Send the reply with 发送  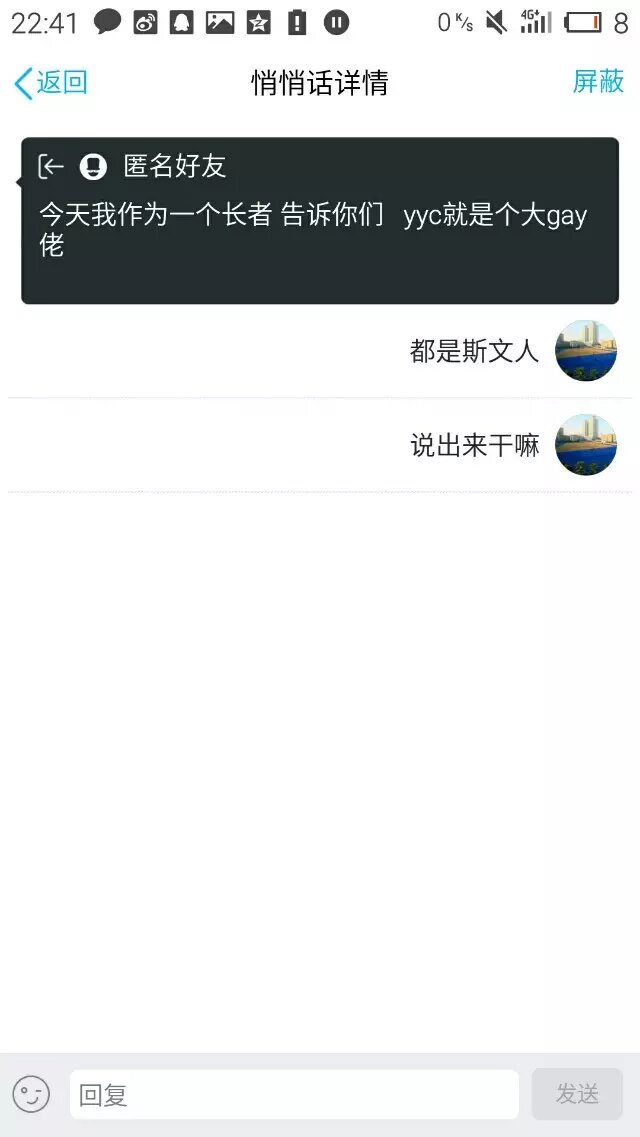[577, 1094]
